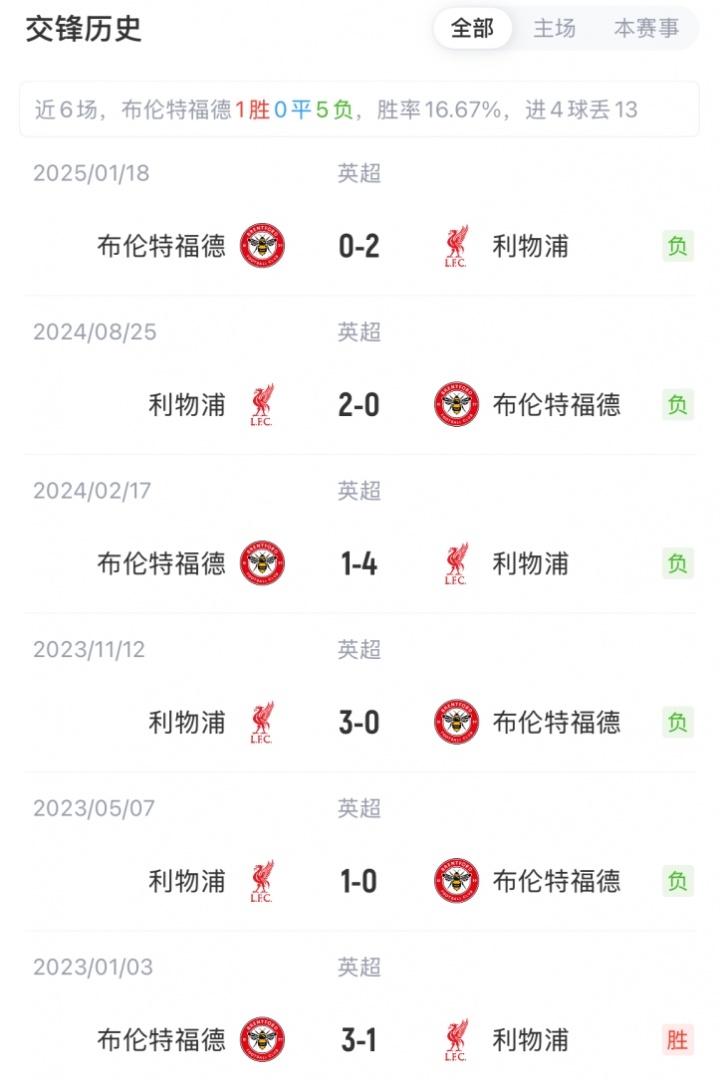View the 2024/02/17 match, score 1-4
Image resolution: width=720 pixels, height=1082 pixels.
click(359, 564)
